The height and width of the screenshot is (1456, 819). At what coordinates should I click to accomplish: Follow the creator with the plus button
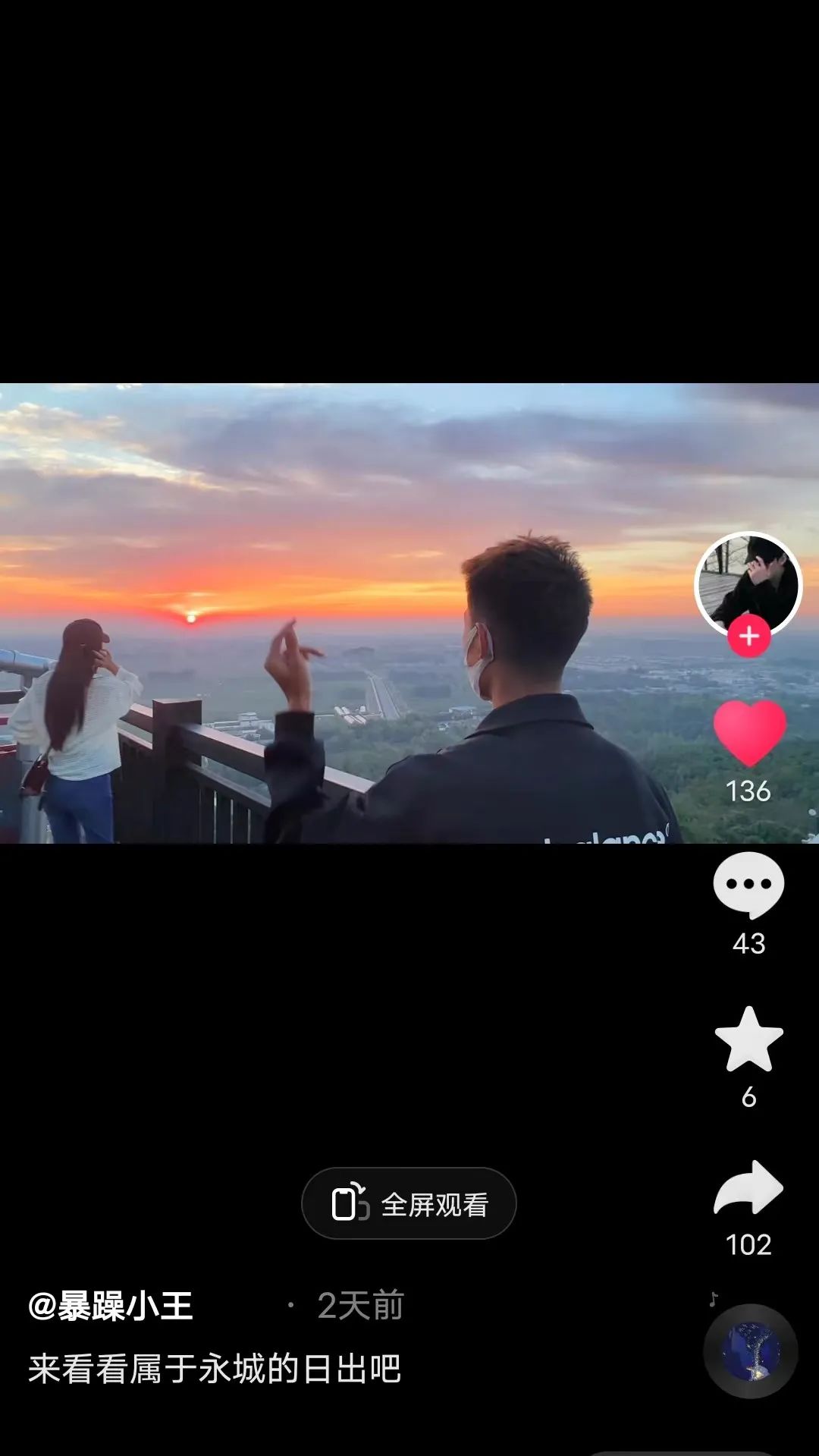748,637
